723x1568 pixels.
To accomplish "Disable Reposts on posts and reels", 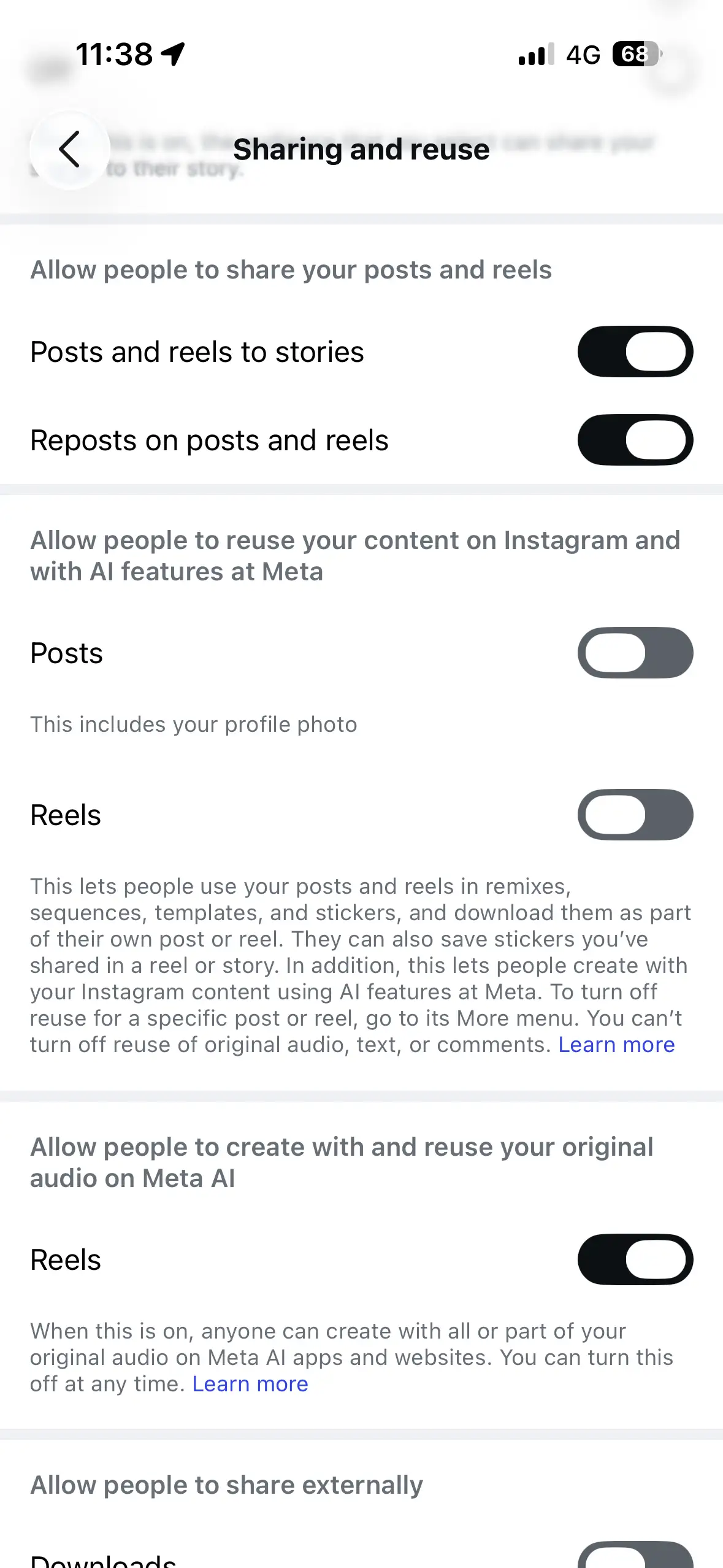I will (635, 440).
